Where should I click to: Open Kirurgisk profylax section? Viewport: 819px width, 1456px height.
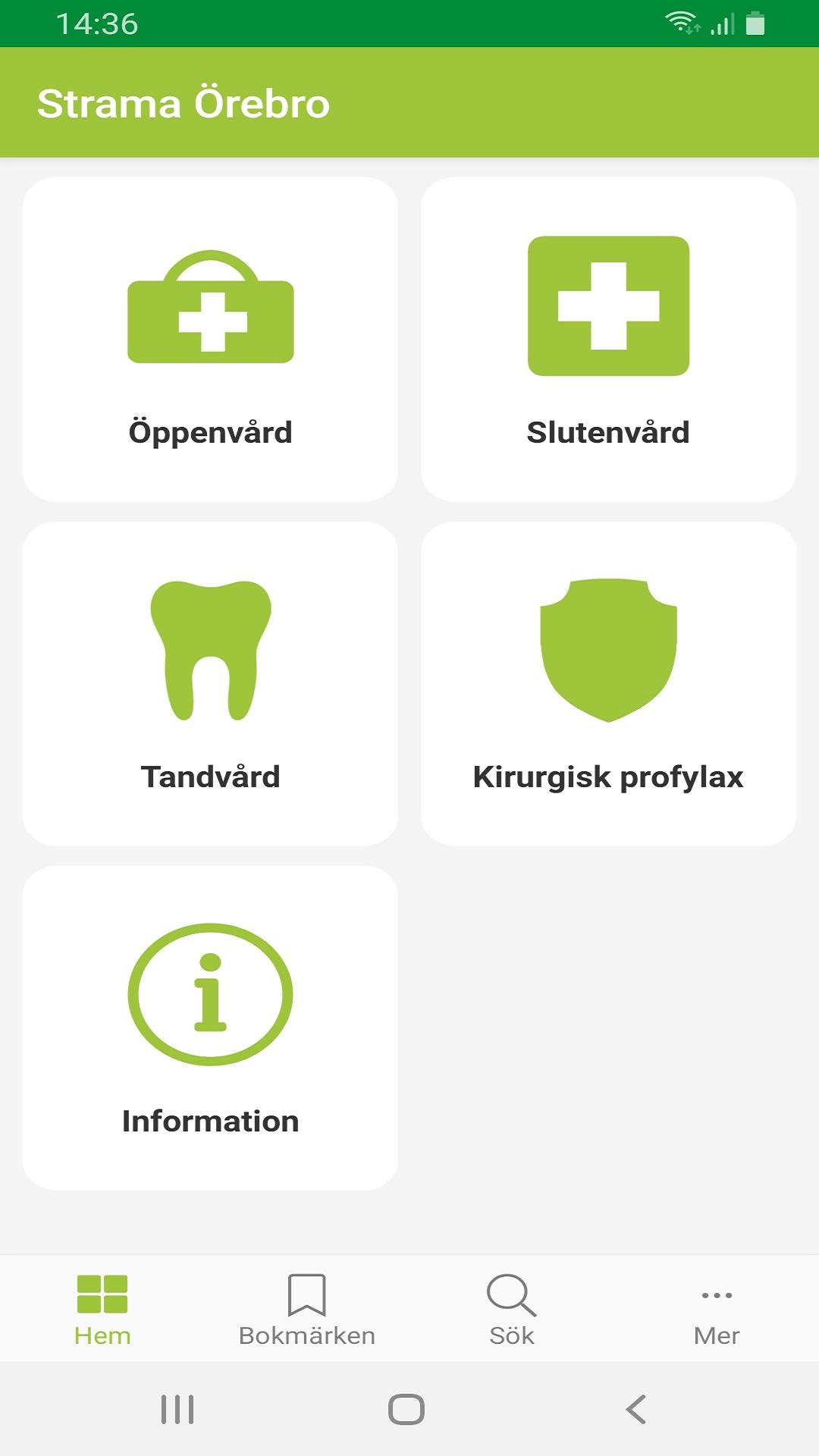[x=608, y=683]
